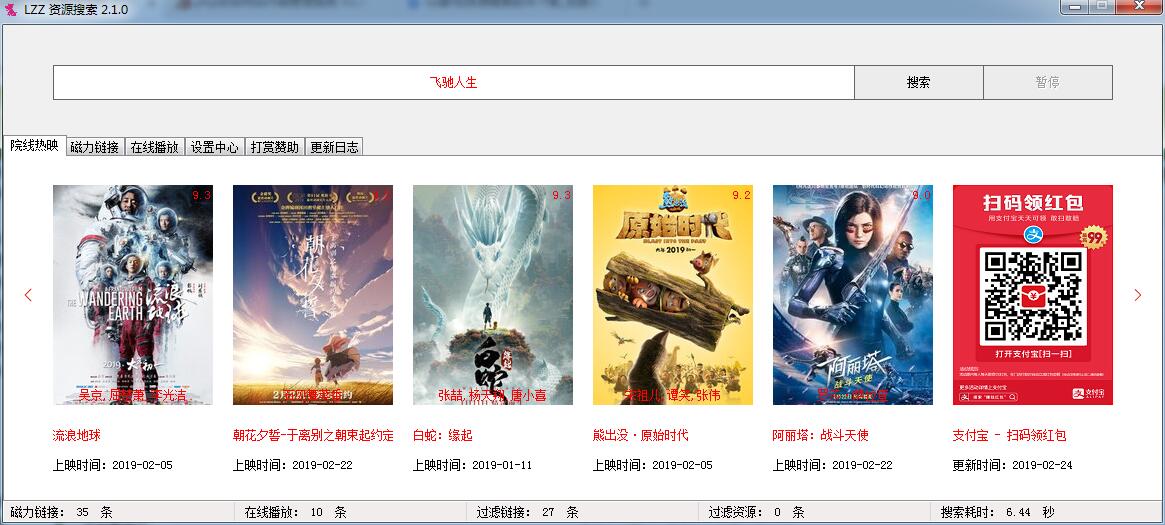Image resolution: width=1165 pixels, height=525 pixels.
Task: Focus the search box containing 飞驰人生
Action: tap(453, 82)
